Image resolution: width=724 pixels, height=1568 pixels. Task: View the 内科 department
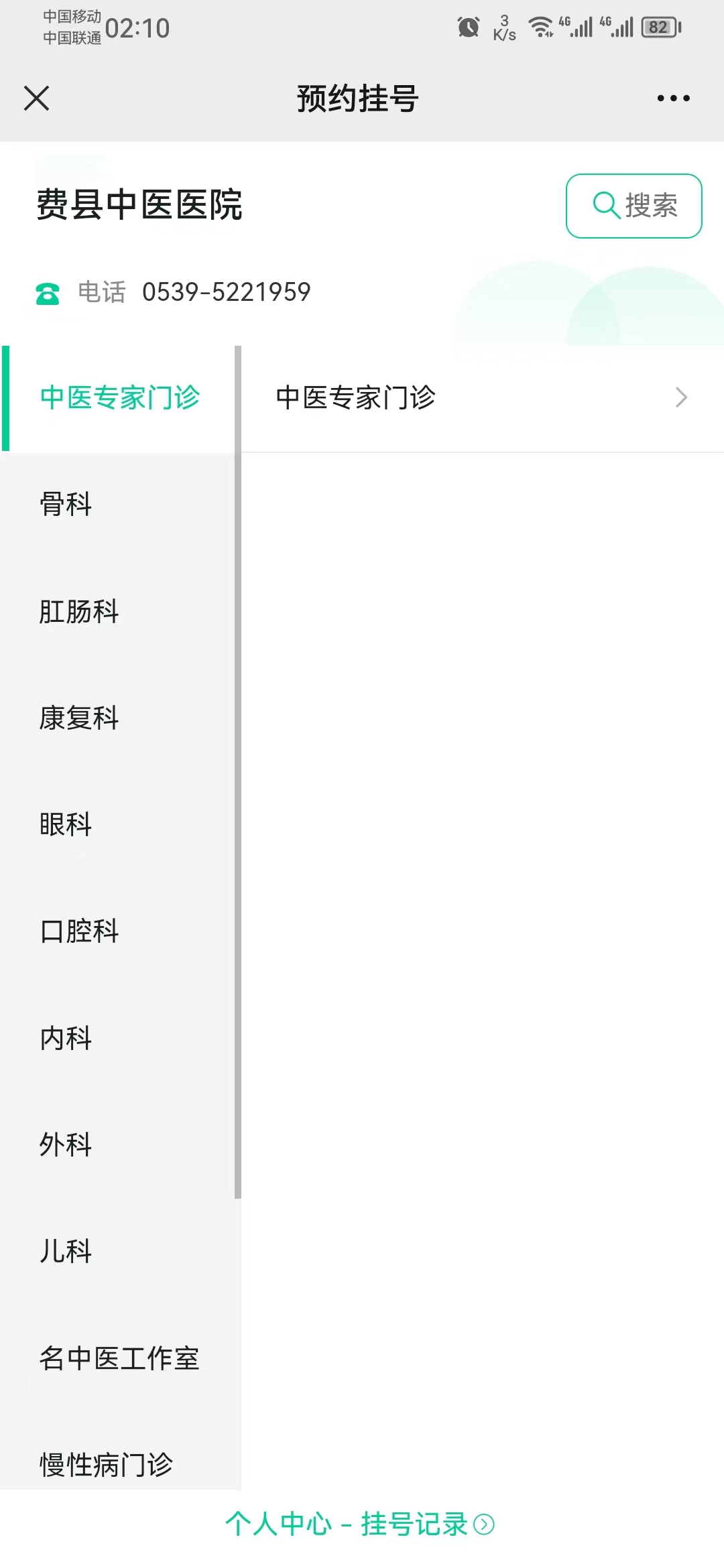[x=66, y=1038]
